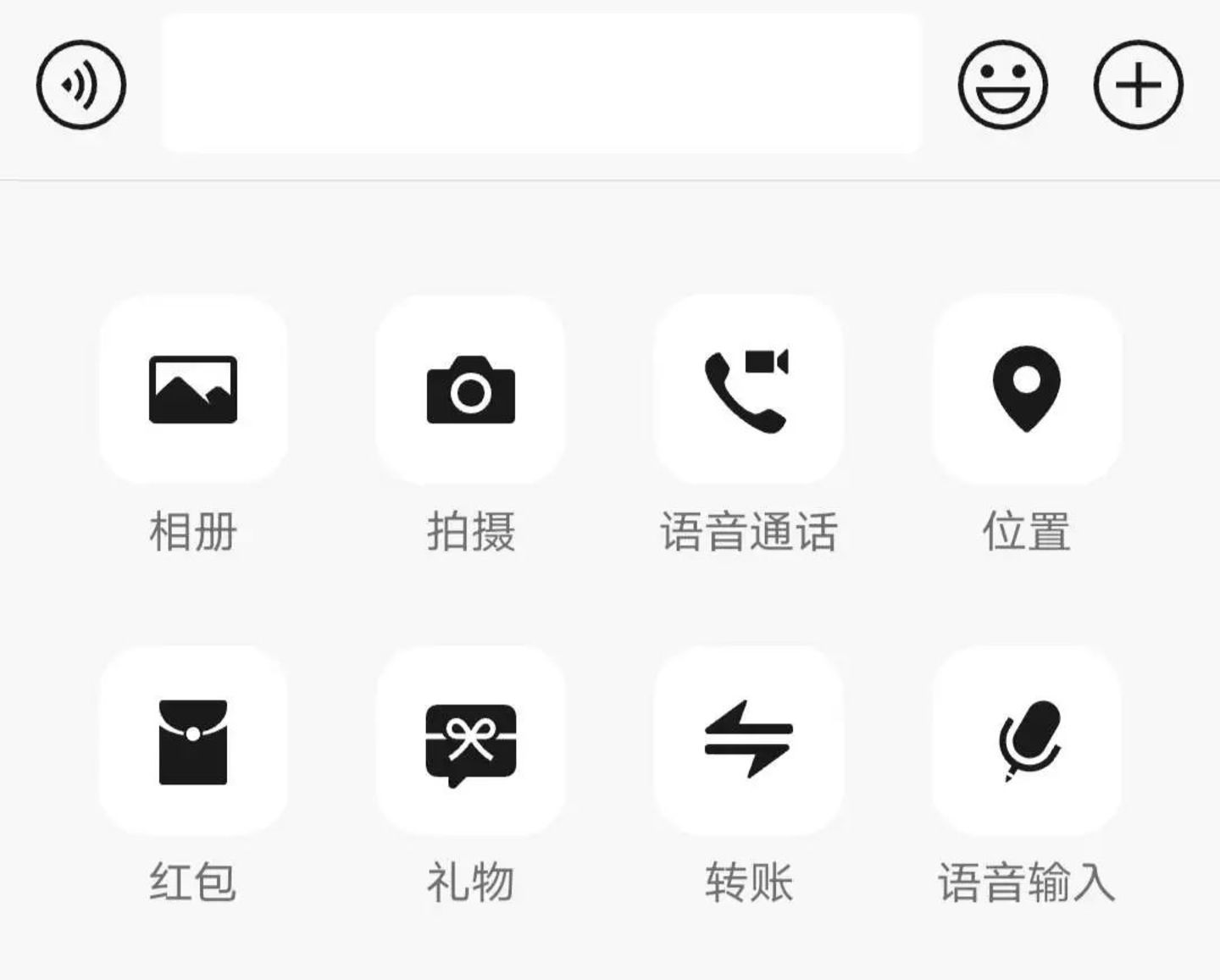Launch 拍摄 camera option
The image size is (1220, 980).
pyautogui.click(x=471, y=390)
